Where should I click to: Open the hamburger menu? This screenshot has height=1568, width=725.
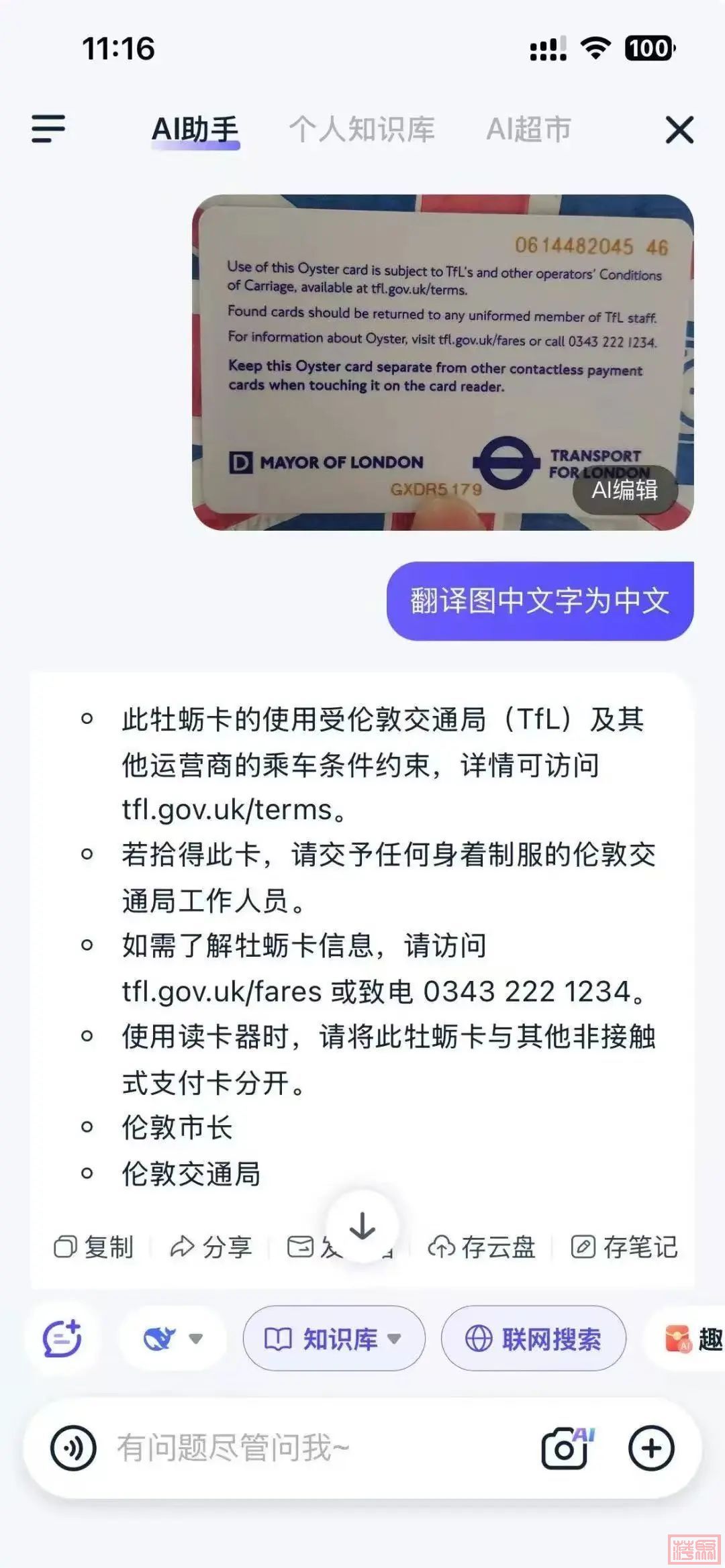click(x=48, y=129)
